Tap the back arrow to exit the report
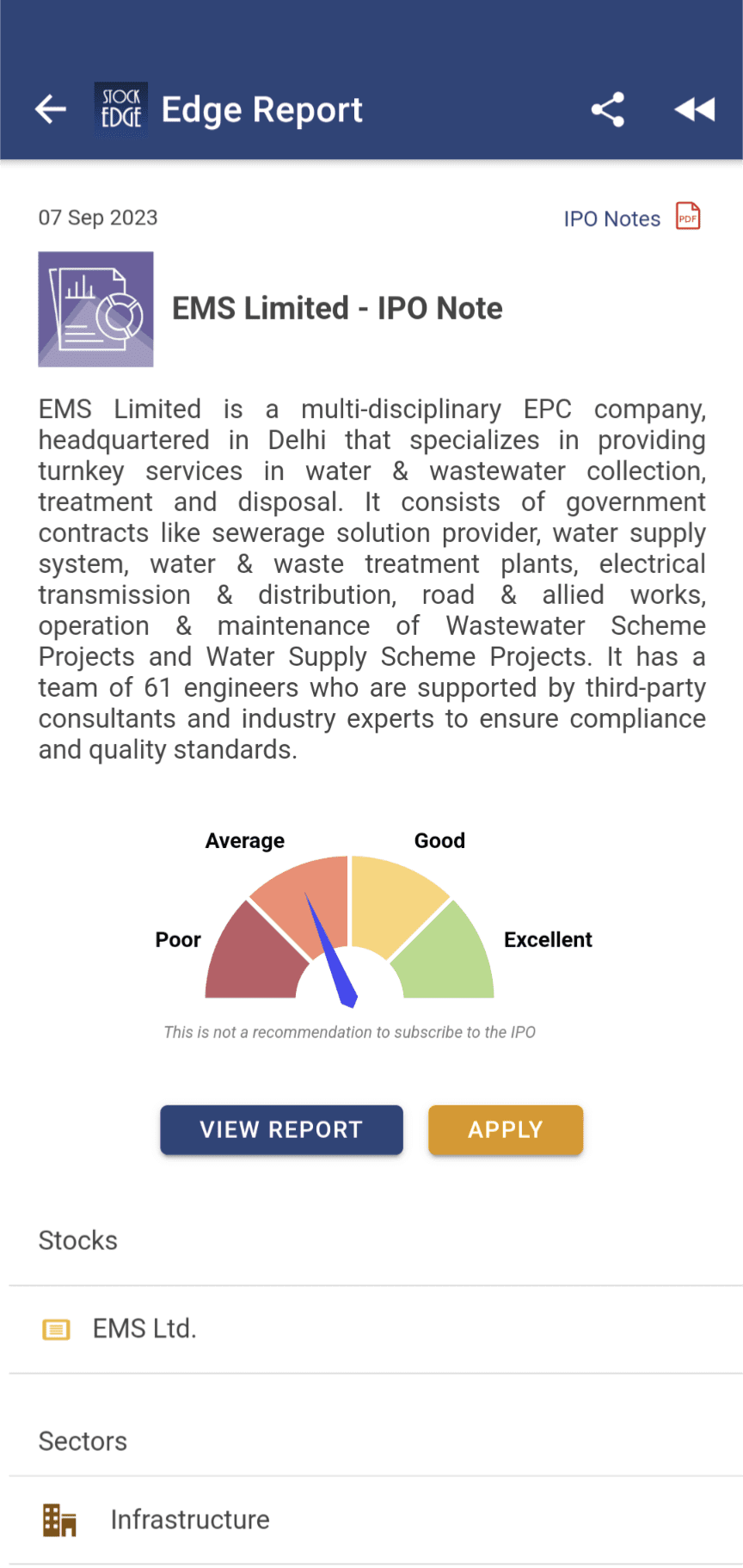743x1568 pixels. tap(49, 109)
